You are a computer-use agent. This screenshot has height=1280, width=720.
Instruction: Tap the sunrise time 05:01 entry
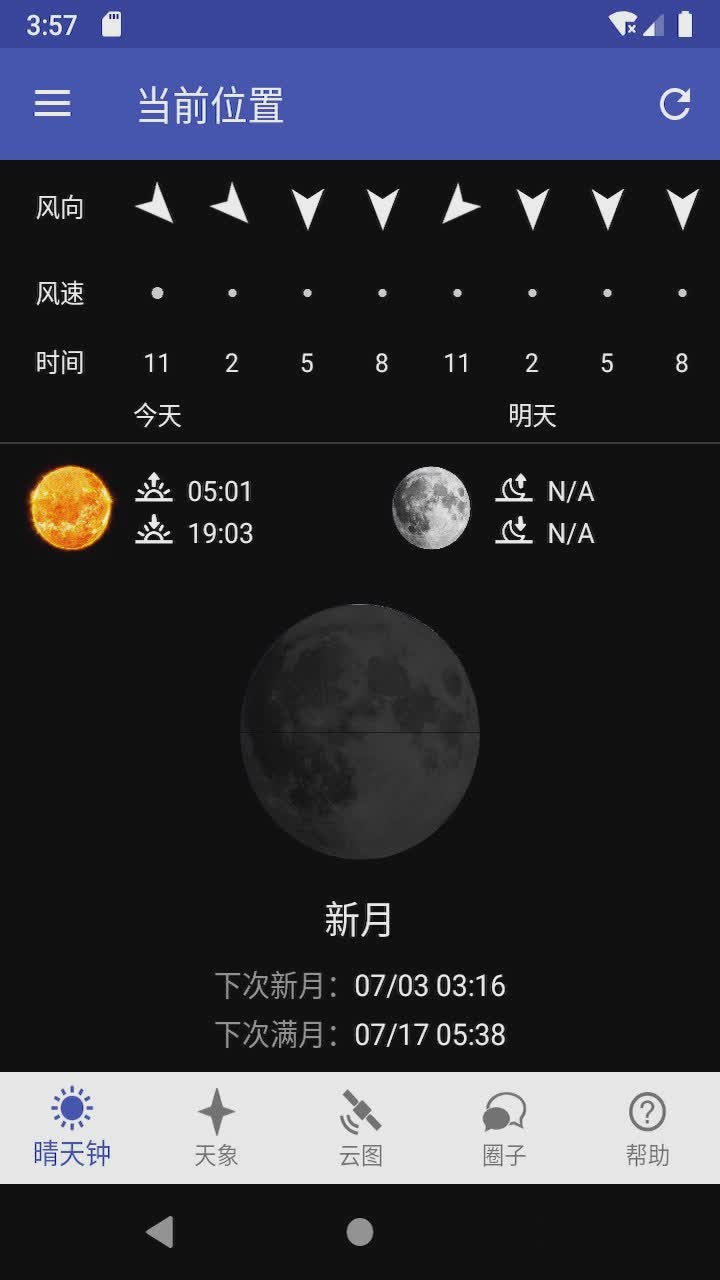click(213, 491)
